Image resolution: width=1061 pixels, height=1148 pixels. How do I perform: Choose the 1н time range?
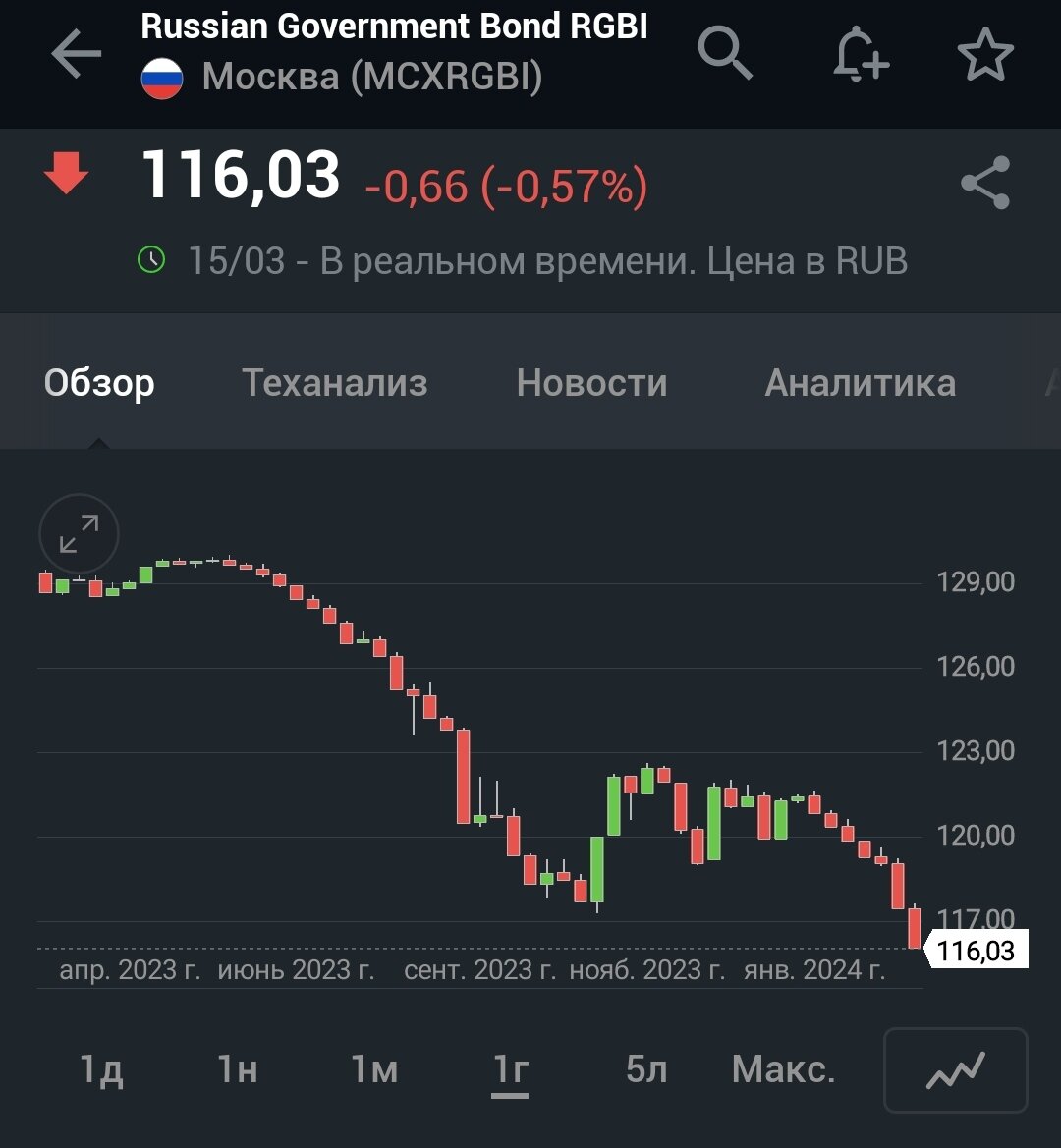(236, 1070)
